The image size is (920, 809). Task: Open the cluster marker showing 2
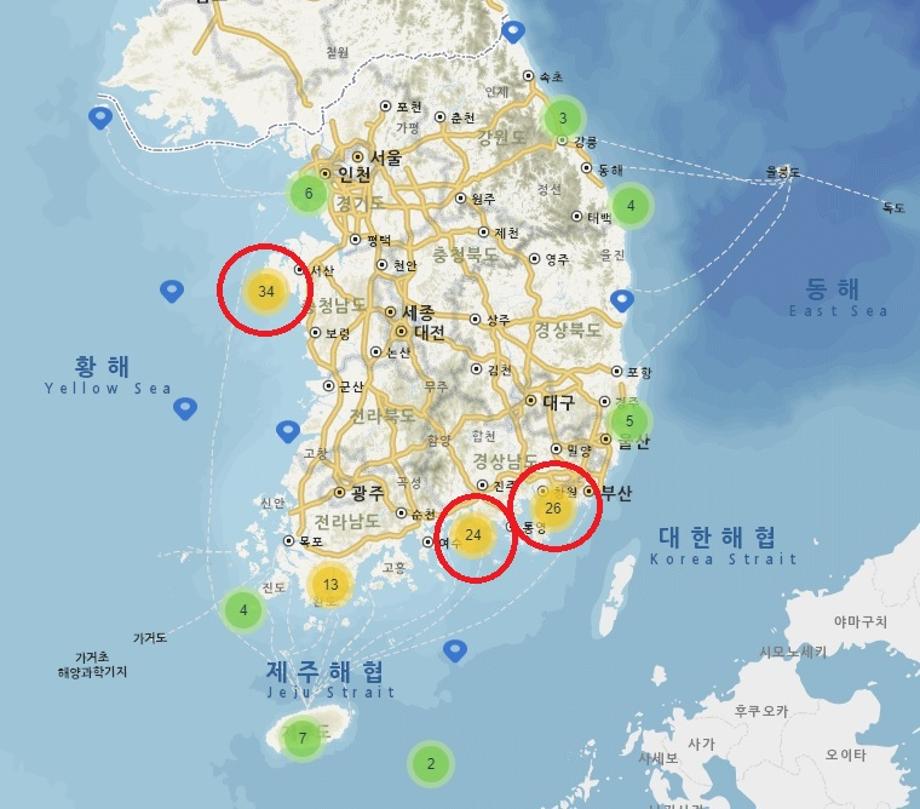[430, 764]
